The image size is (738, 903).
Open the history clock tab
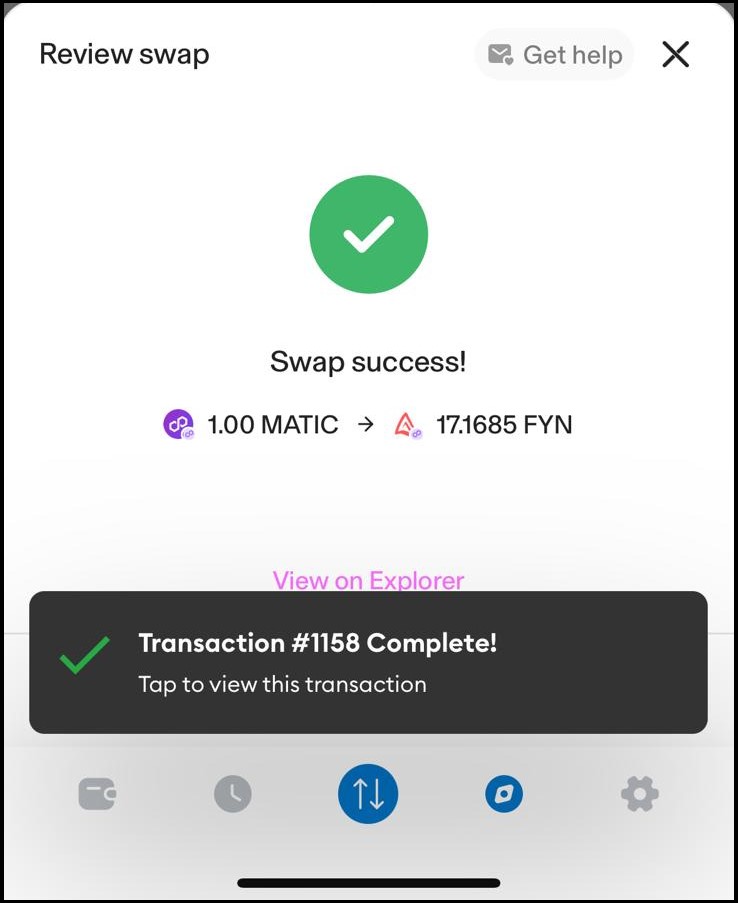click(232, 795)
